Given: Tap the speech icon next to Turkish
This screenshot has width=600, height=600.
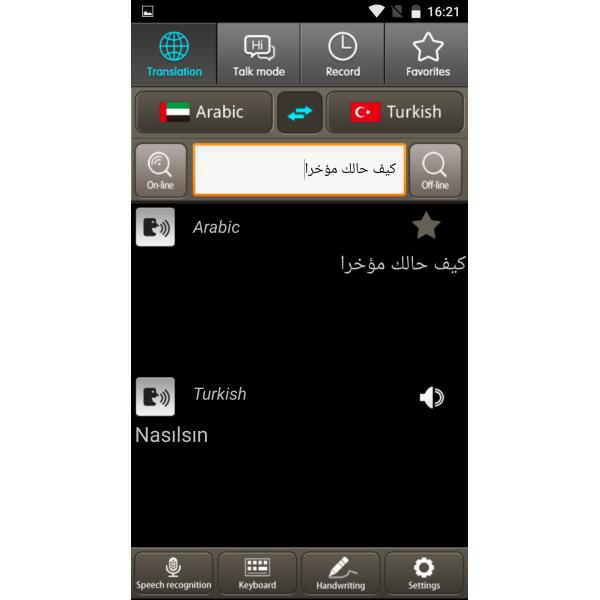Looking at the screenshot, I should [155, 397].
